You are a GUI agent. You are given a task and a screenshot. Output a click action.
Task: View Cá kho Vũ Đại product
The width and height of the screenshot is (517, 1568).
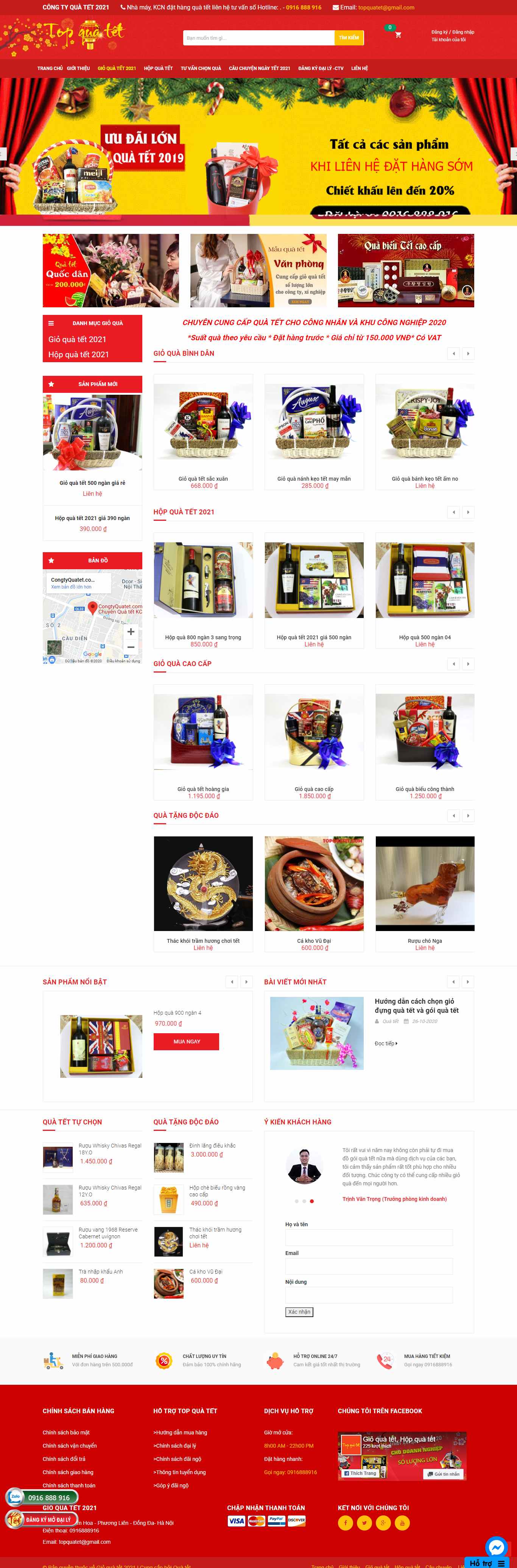pos(314,940)
